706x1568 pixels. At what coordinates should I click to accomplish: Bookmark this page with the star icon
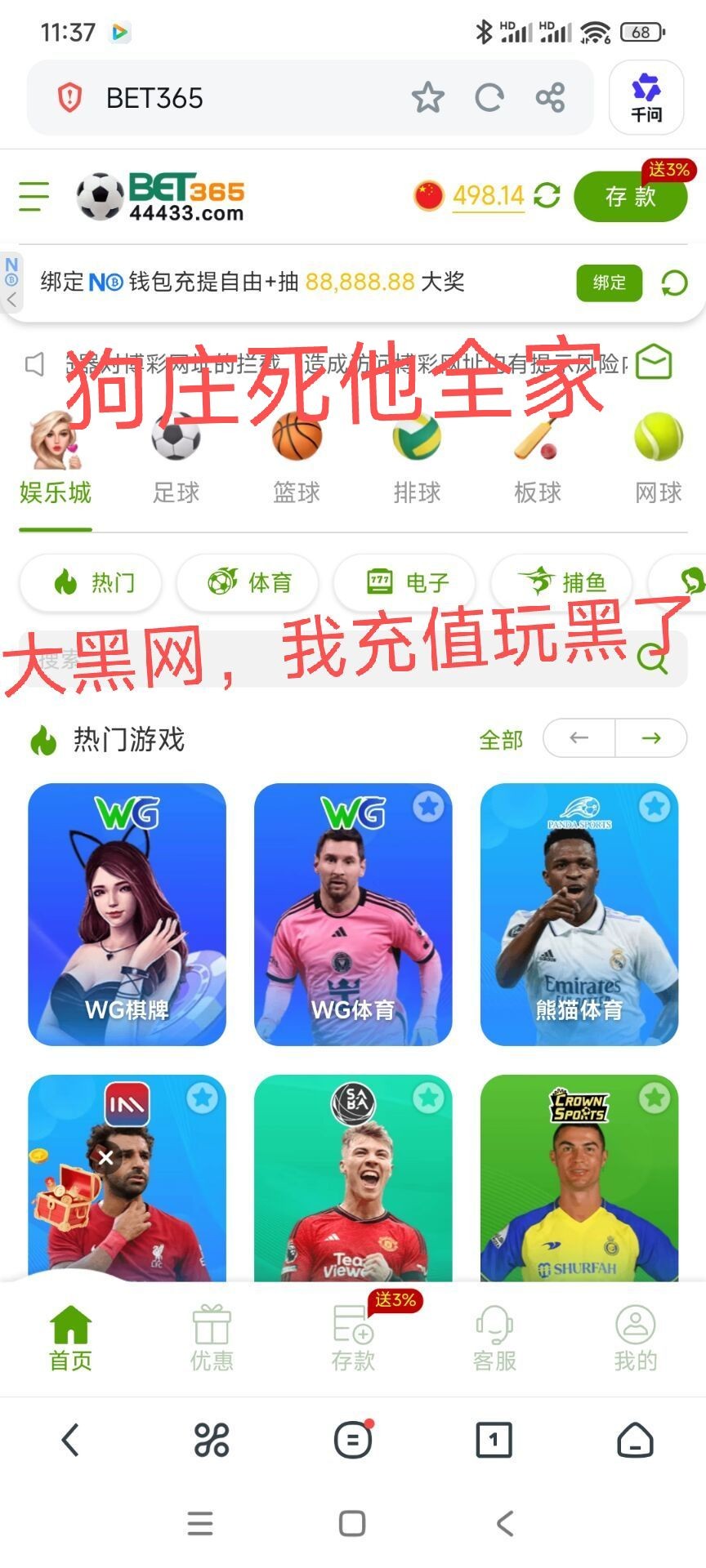pyautogui.click(x=427, y=98)
